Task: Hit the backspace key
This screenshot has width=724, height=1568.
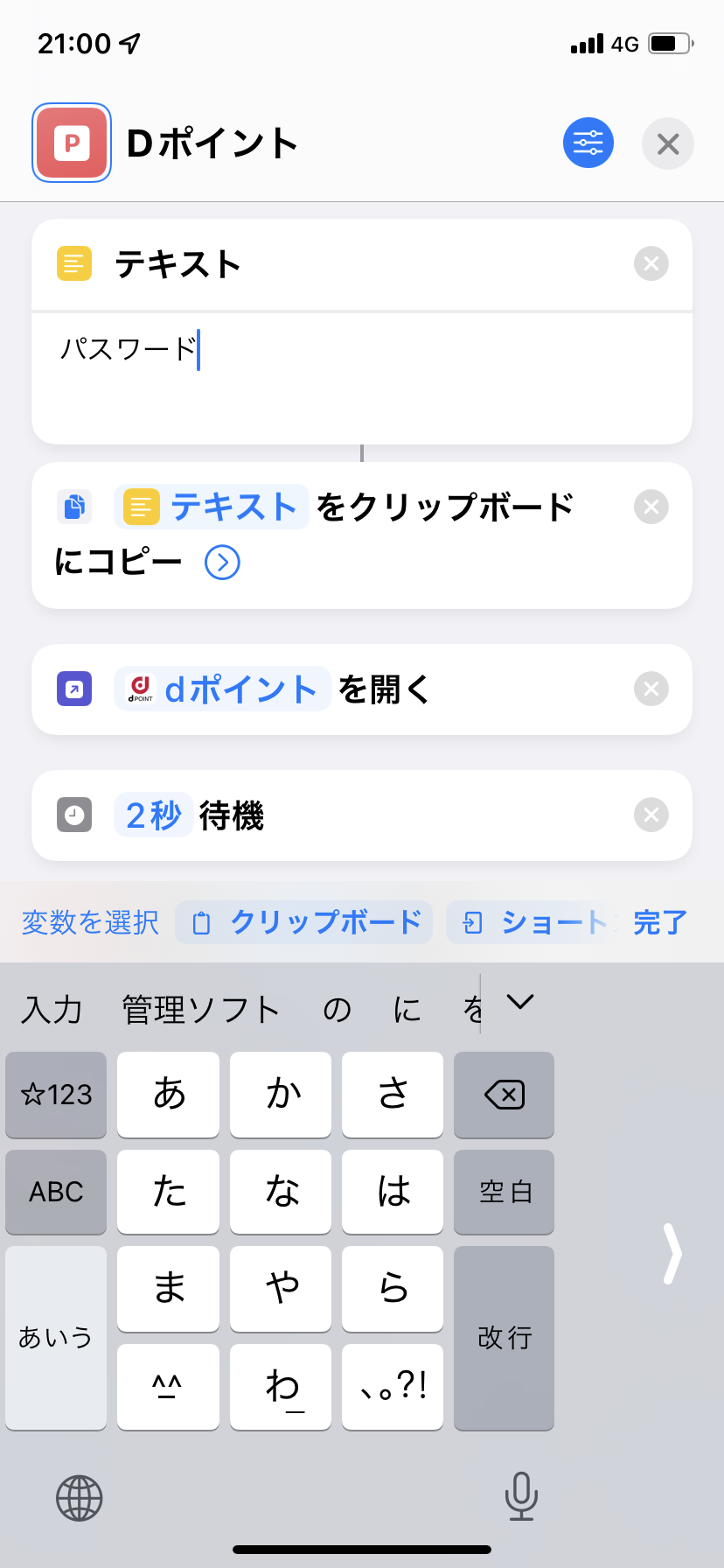Action: coord(504,1095)
